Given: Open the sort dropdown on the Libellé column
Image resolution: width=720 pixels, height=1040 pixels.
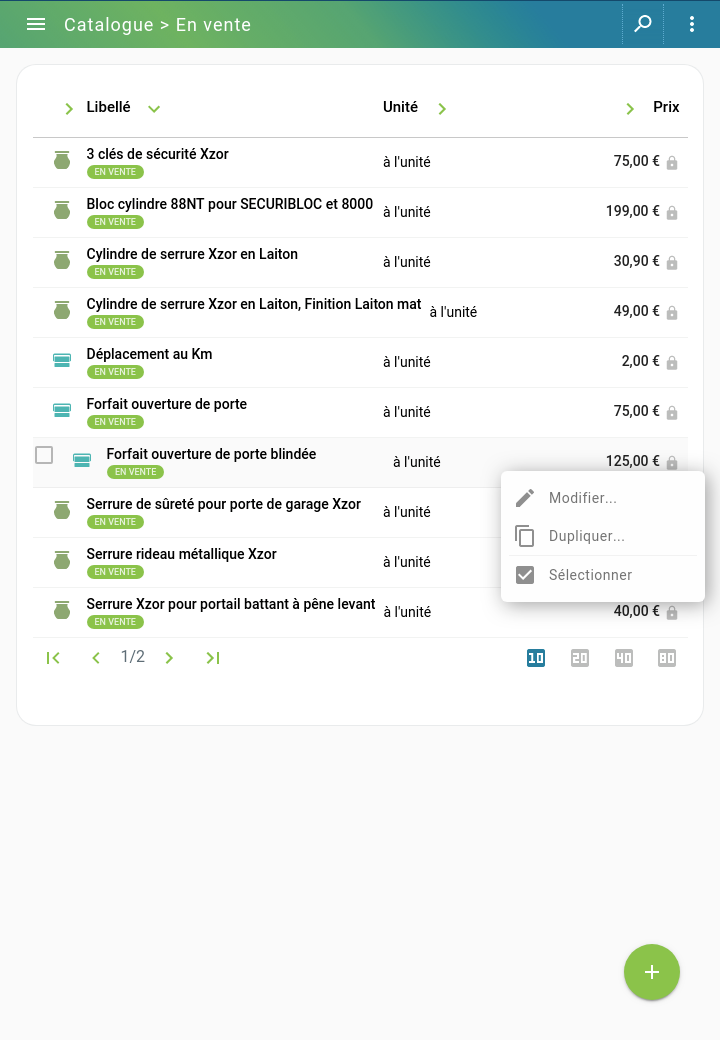Looking at the screenshot, I should tap(152, 107).
